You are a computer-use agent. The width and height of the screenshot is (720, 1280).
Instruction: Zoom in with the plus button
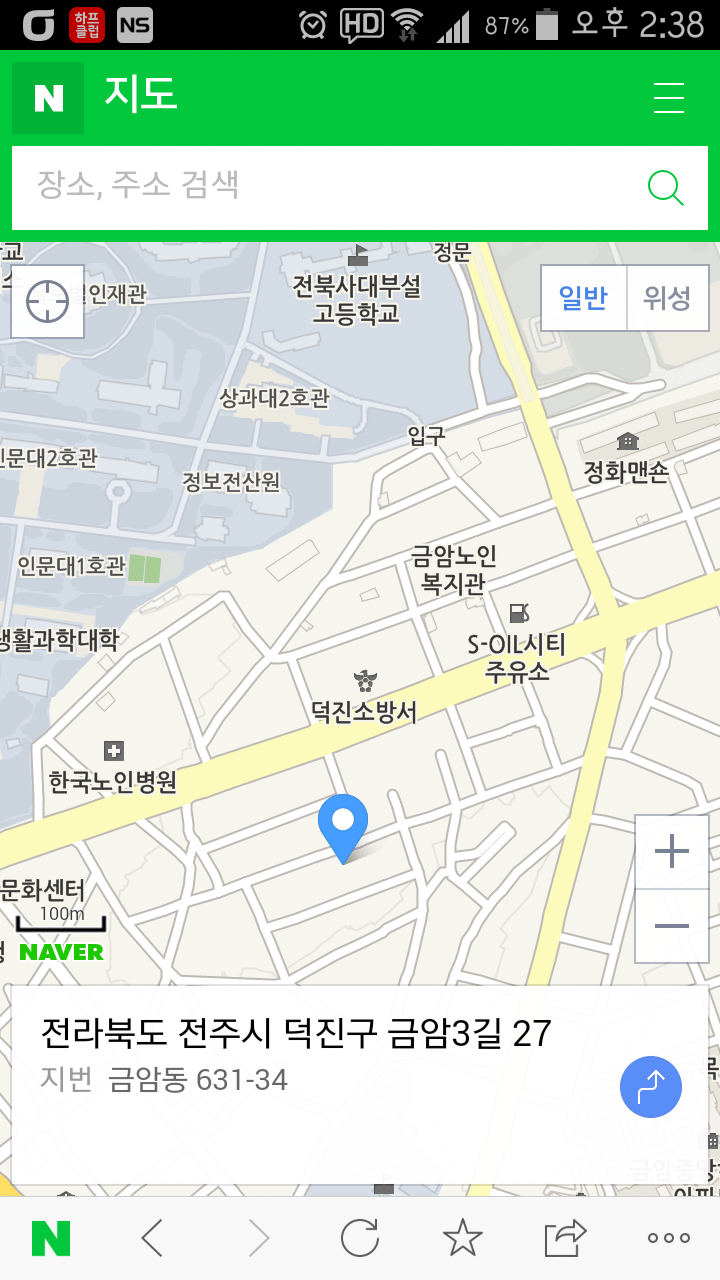671,852
